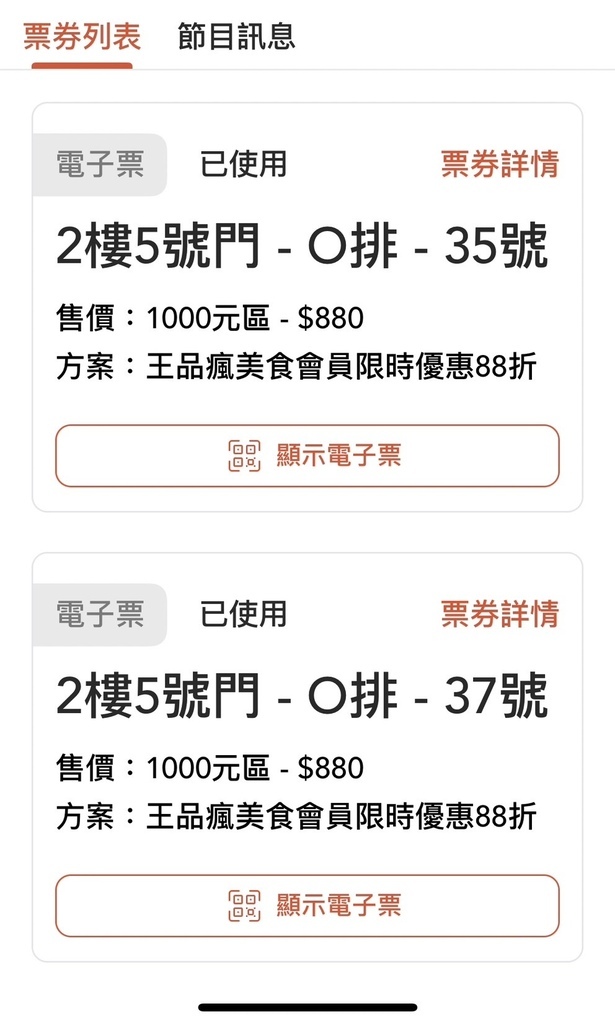Image resolution: width=615 pixels, height=1024 pixels.
Task: Show the e-ticket for seat 37號
Action: (308, 906)
